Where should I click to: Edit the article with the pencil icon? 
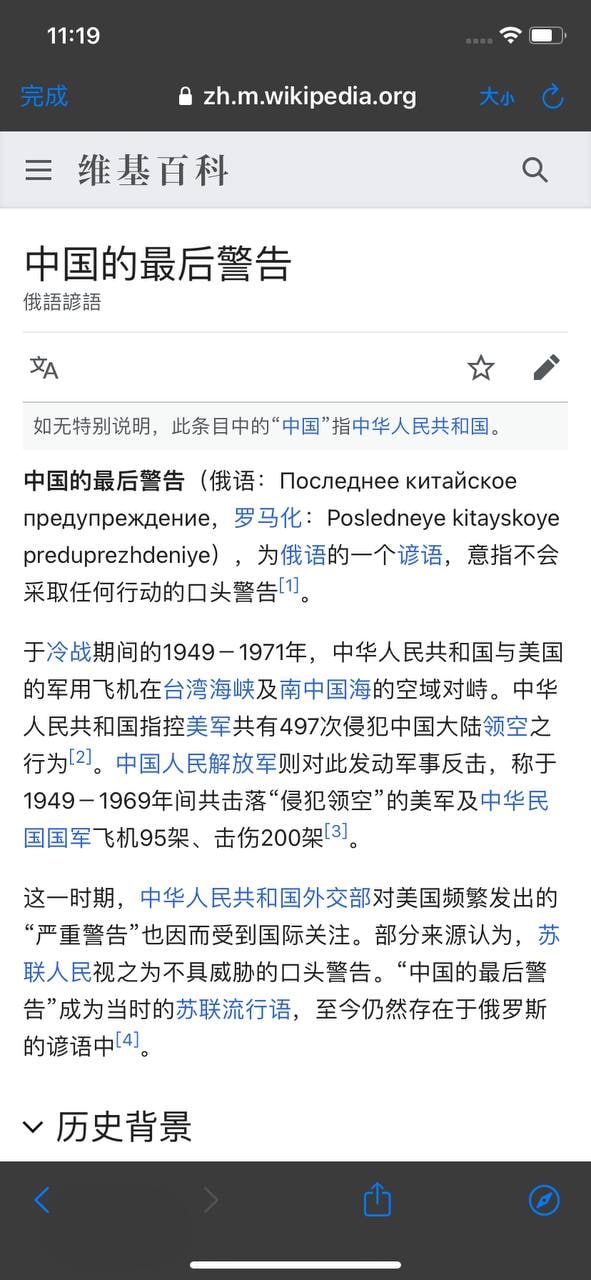(547, 368)
